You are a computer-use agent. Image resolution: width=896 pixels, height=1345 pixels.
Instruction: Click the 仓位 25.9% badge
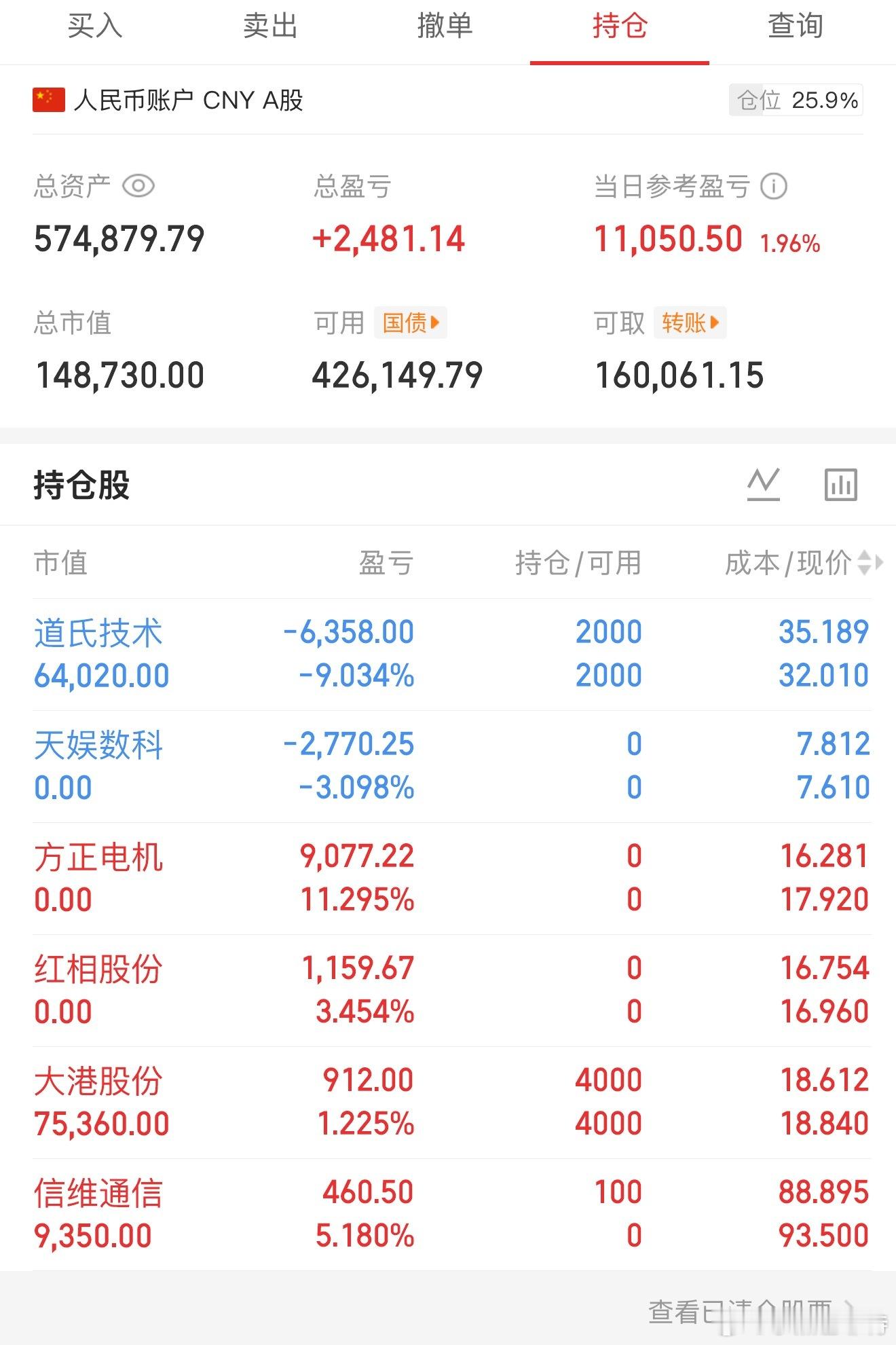pyautogui.click(x=794, y=100)
